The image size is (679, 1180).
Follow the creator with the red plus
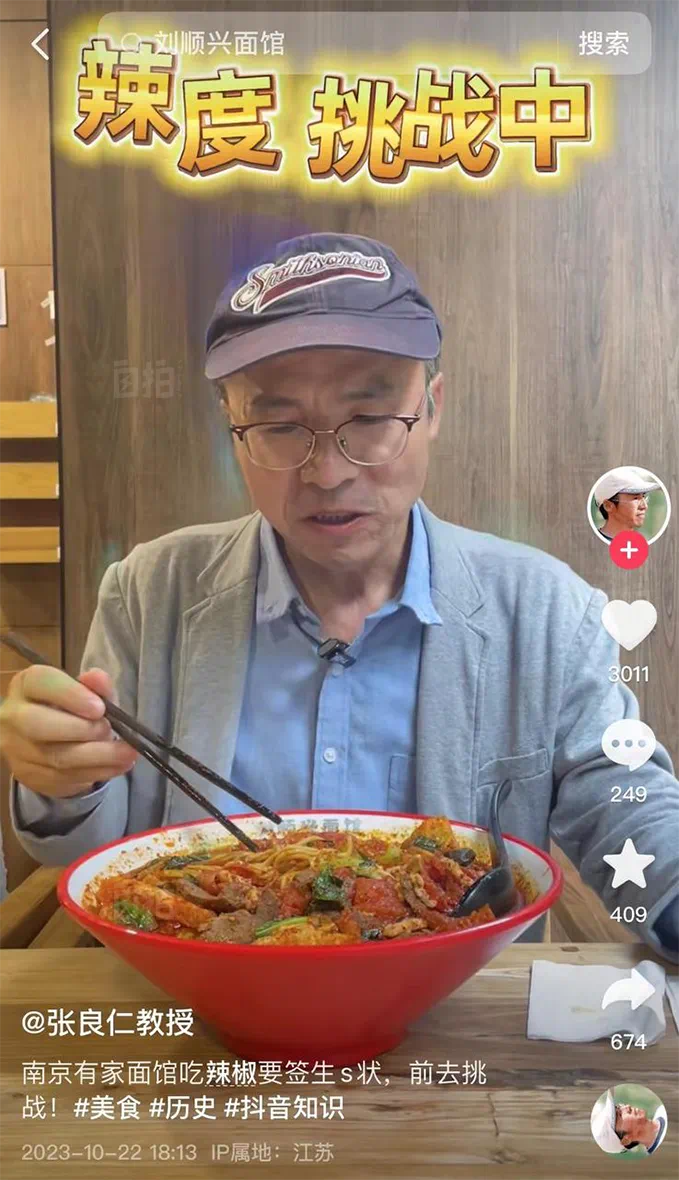628,551
